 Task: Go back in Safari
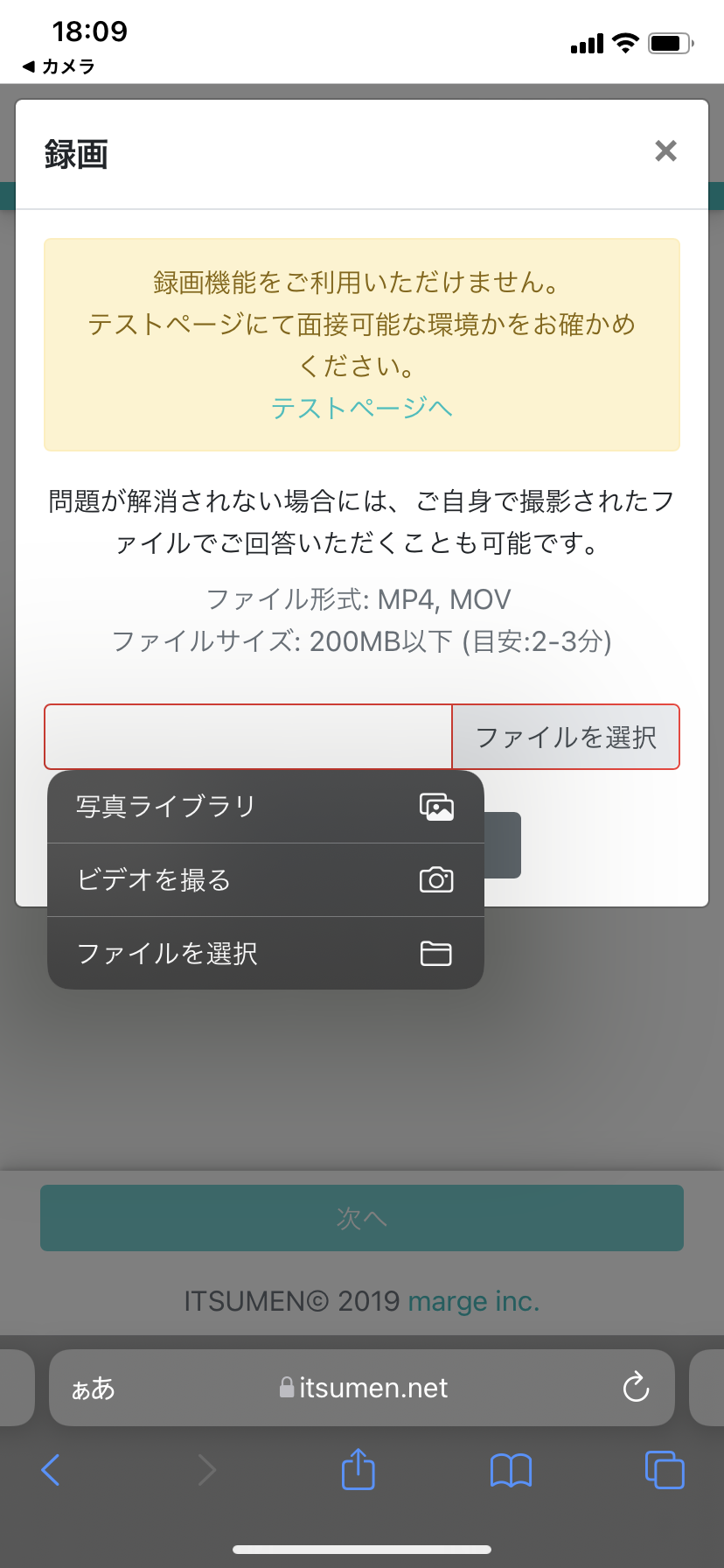click(51, 1470)
